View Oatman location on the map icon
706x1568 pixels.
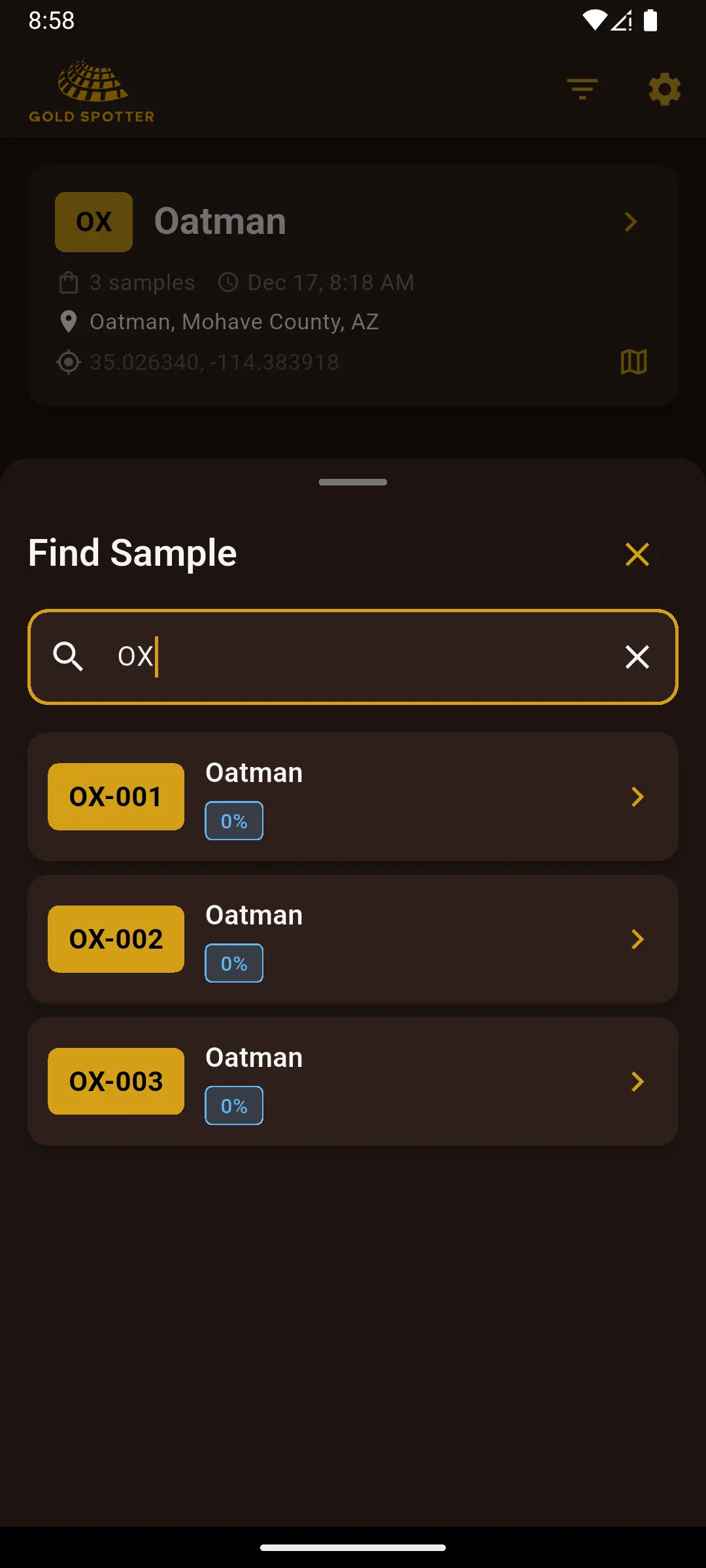point(632,363)
